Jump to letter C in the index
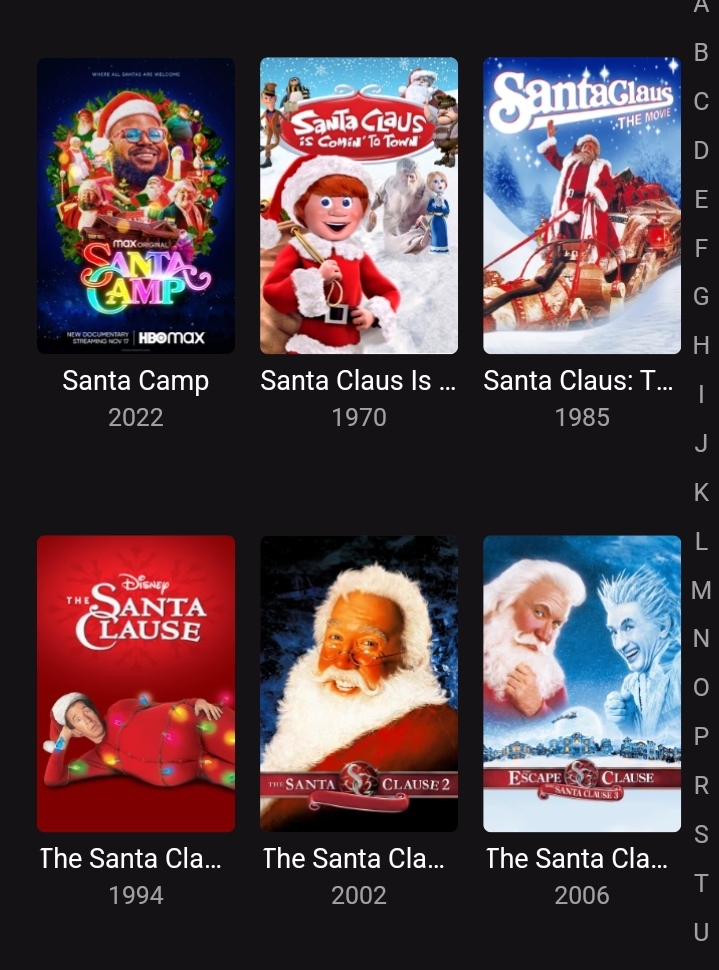 701,101
